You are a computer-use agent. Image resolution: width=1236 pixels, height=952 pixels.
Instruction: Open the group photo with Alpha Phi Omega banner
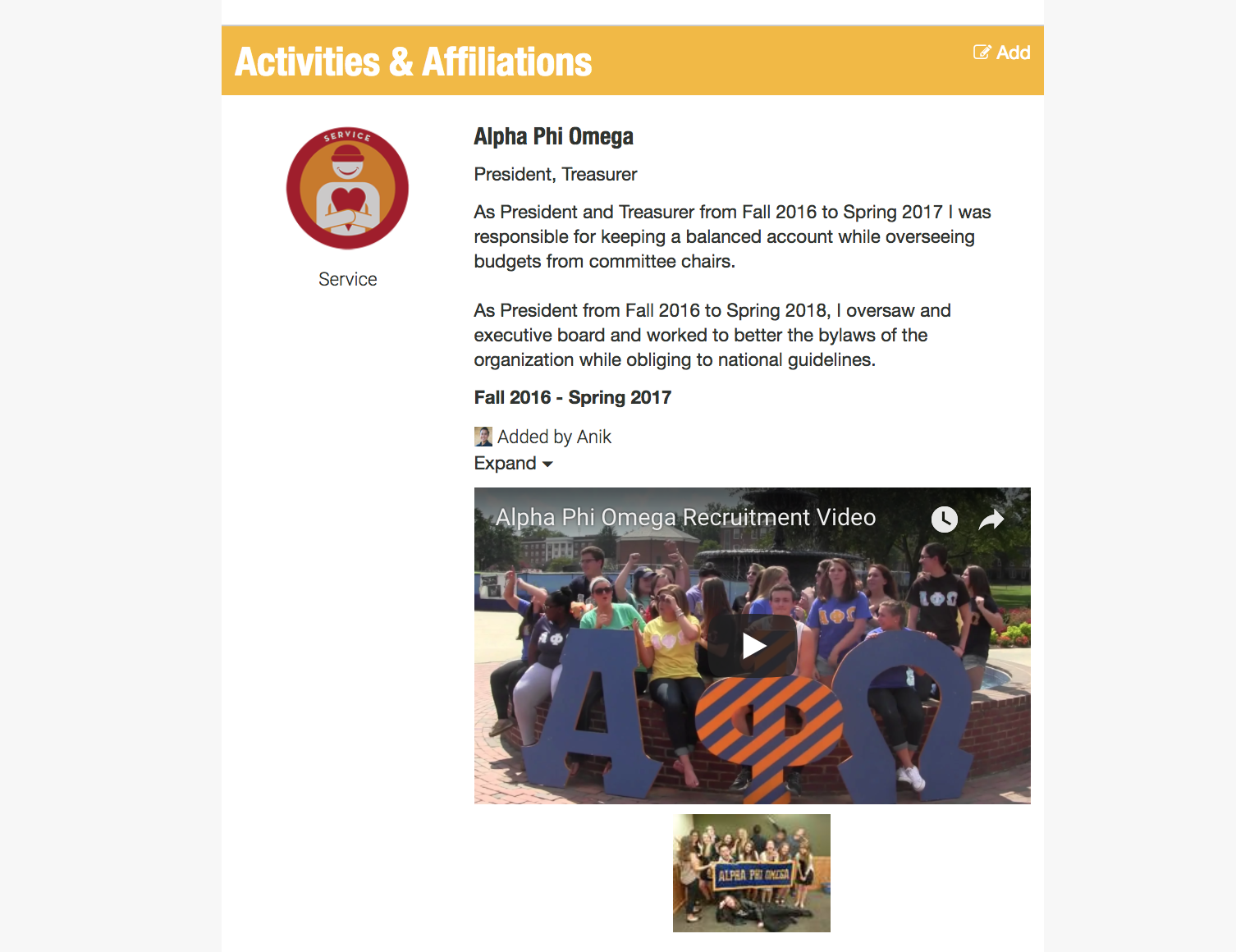pos(751,872)
